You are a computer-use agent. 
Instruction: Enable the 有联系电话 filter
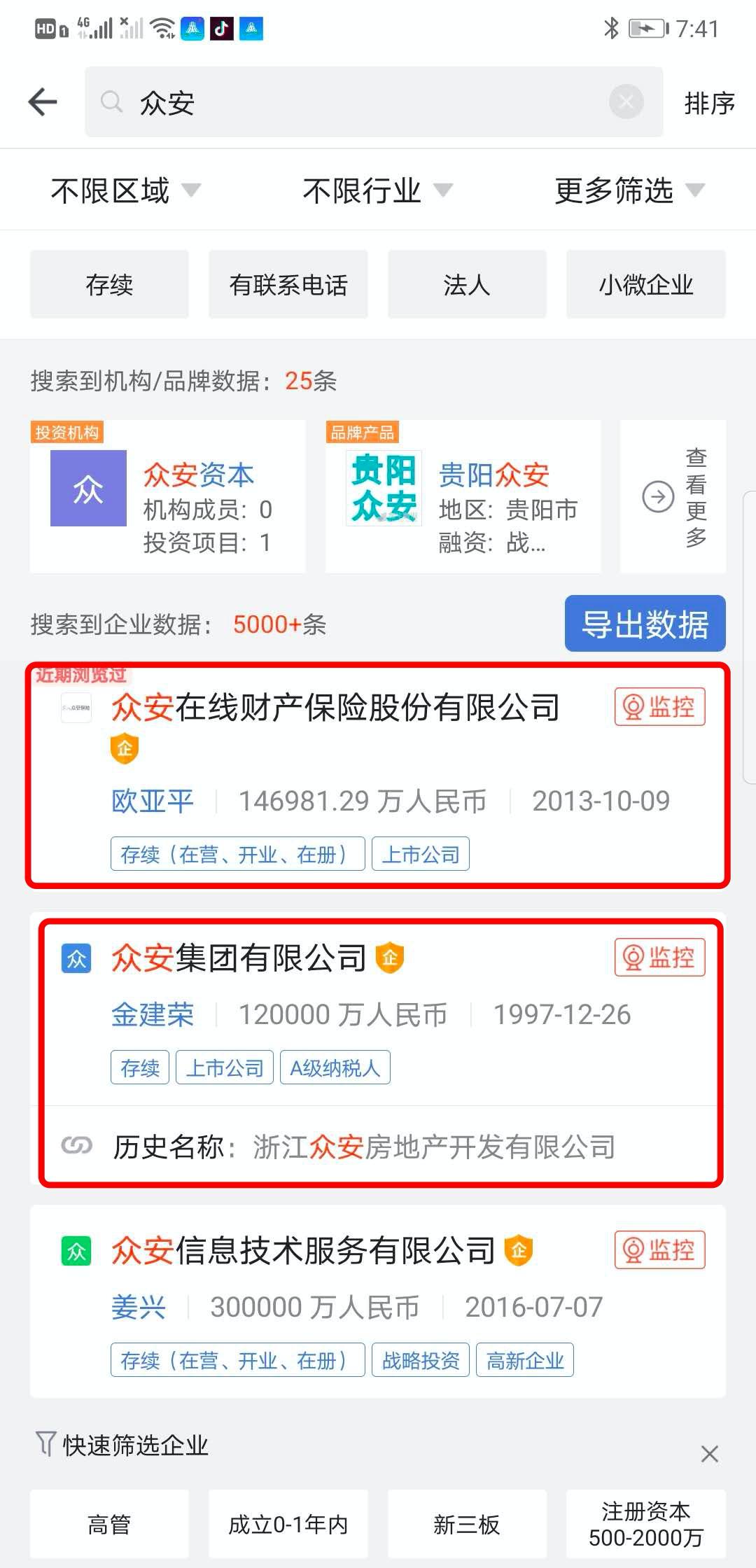point(288,283)
